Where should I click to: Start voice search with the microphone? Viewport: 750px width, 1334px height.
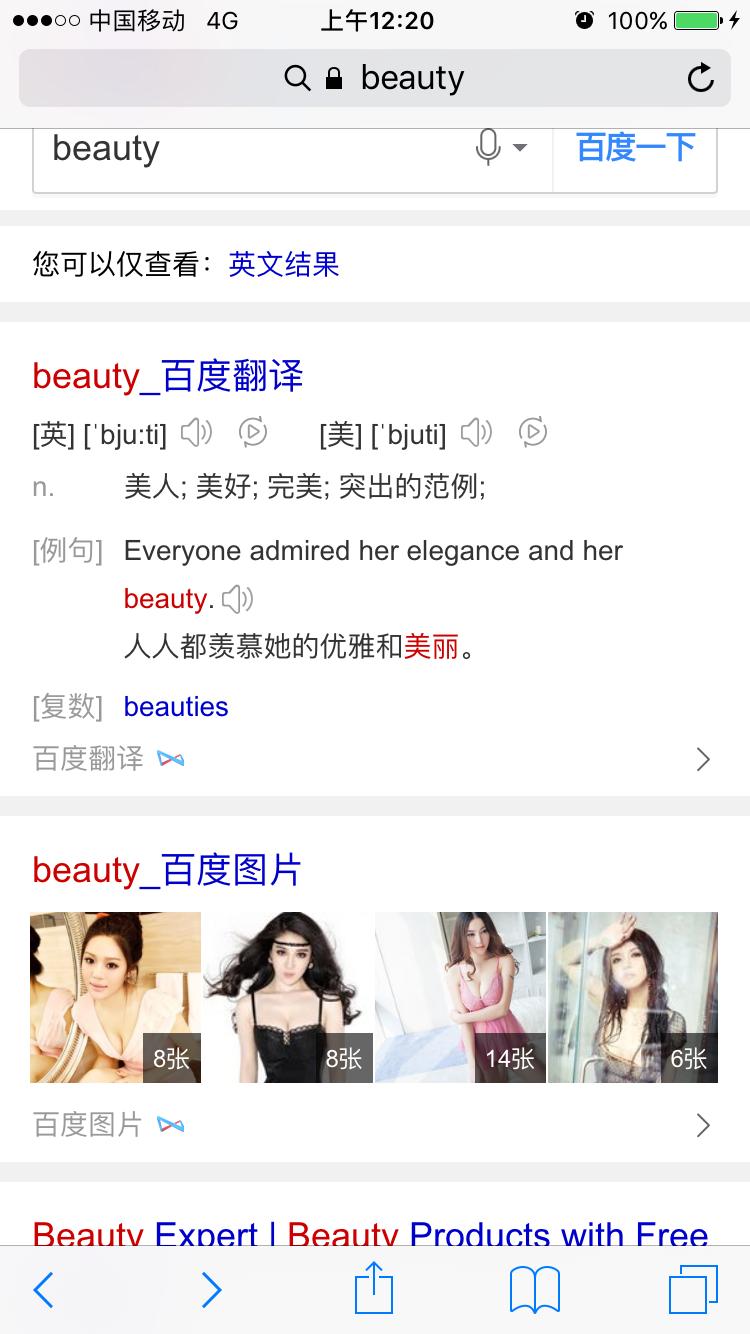[489, 149]
